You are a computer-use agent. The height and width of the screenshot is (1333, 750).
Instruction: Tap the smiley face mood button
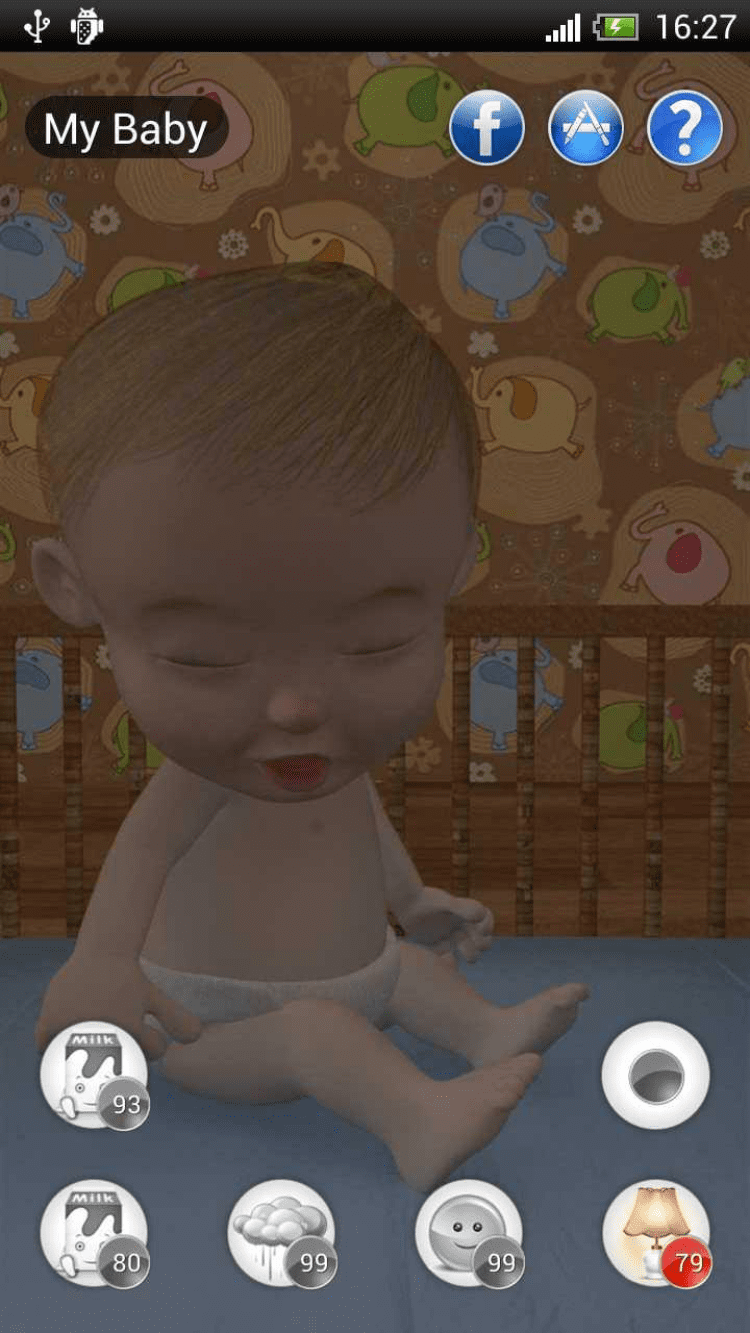point(468,1233)
